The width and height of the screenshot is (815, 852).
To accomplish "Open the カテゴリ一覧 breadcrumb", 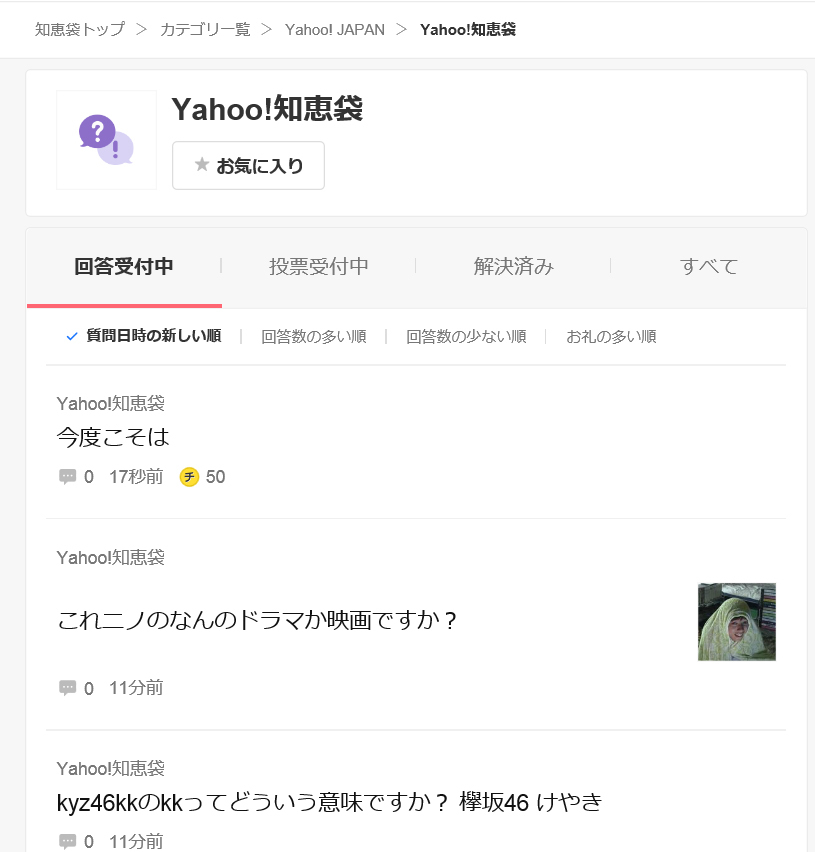I will point(206,29).
